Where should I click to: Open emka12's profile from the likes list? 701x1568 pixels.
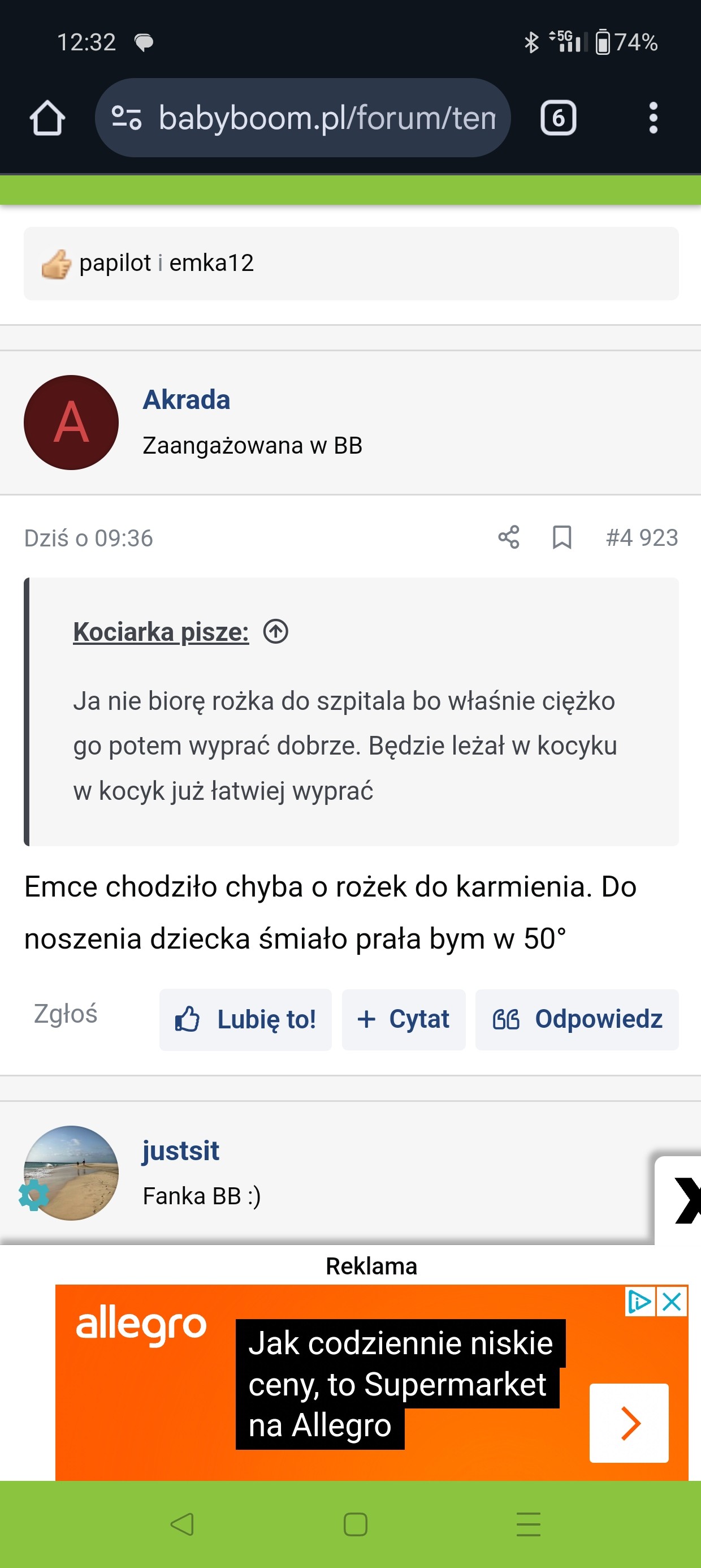point(211,263)
